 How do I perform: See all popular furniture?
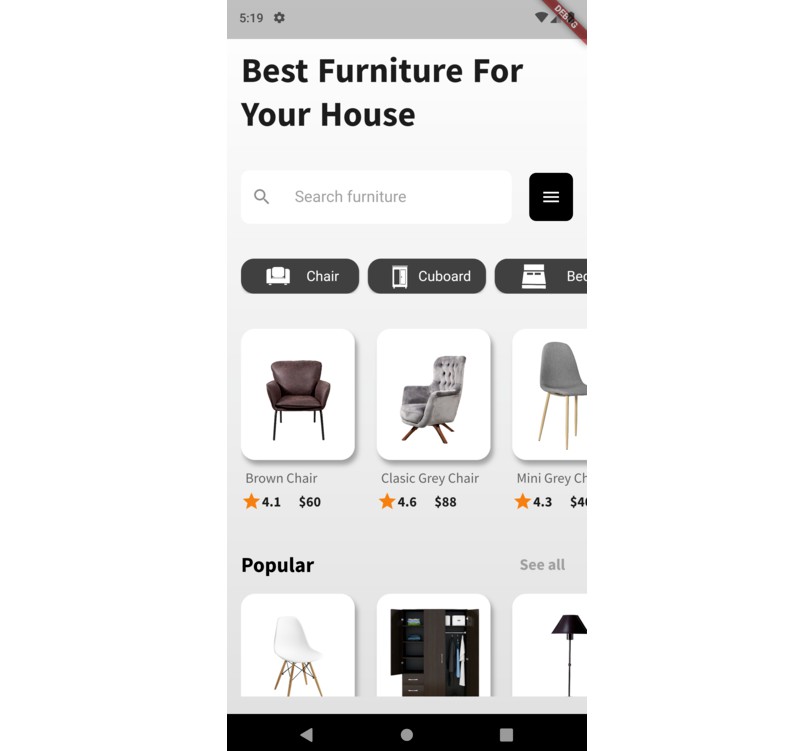(542, 565)
